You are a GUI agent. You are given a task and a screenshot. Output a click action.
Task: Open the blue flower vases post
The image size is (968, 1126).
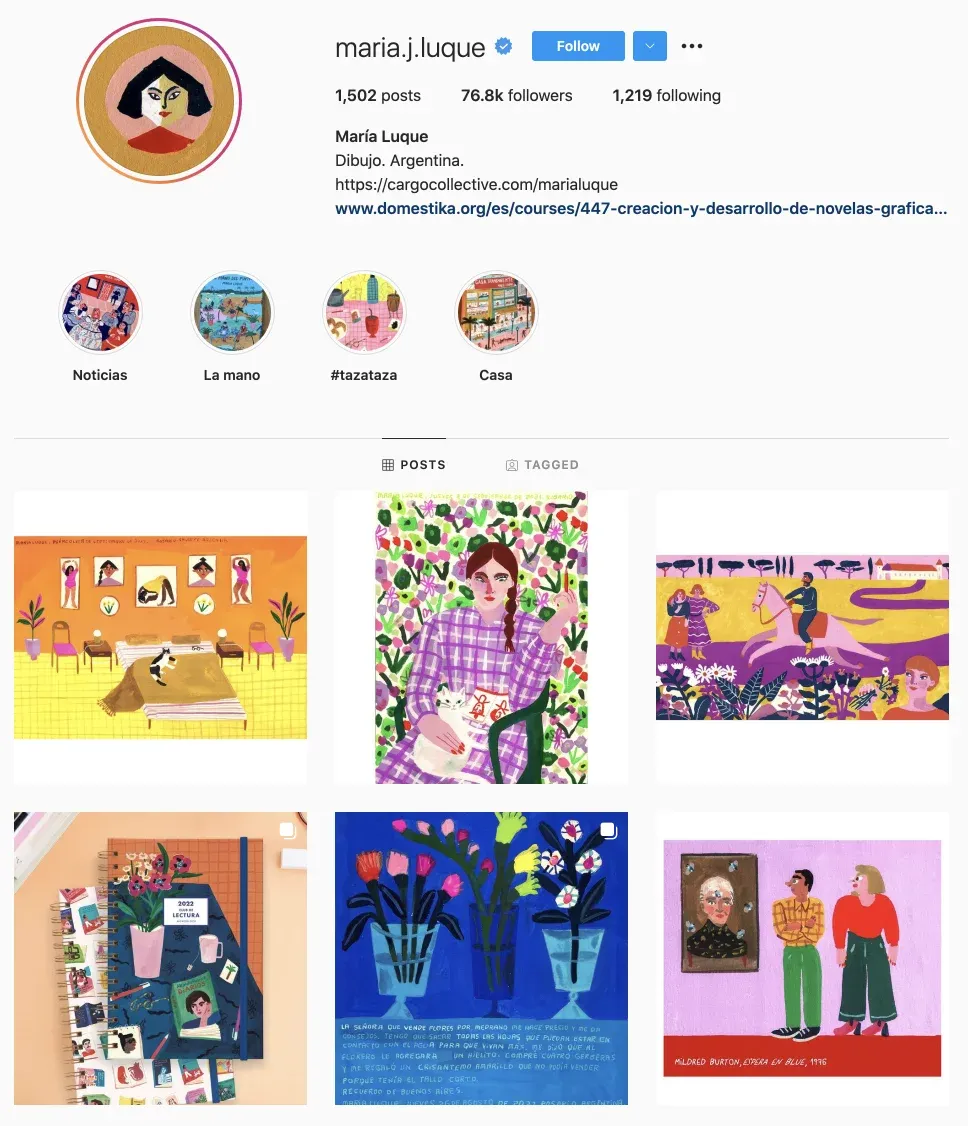481,958
